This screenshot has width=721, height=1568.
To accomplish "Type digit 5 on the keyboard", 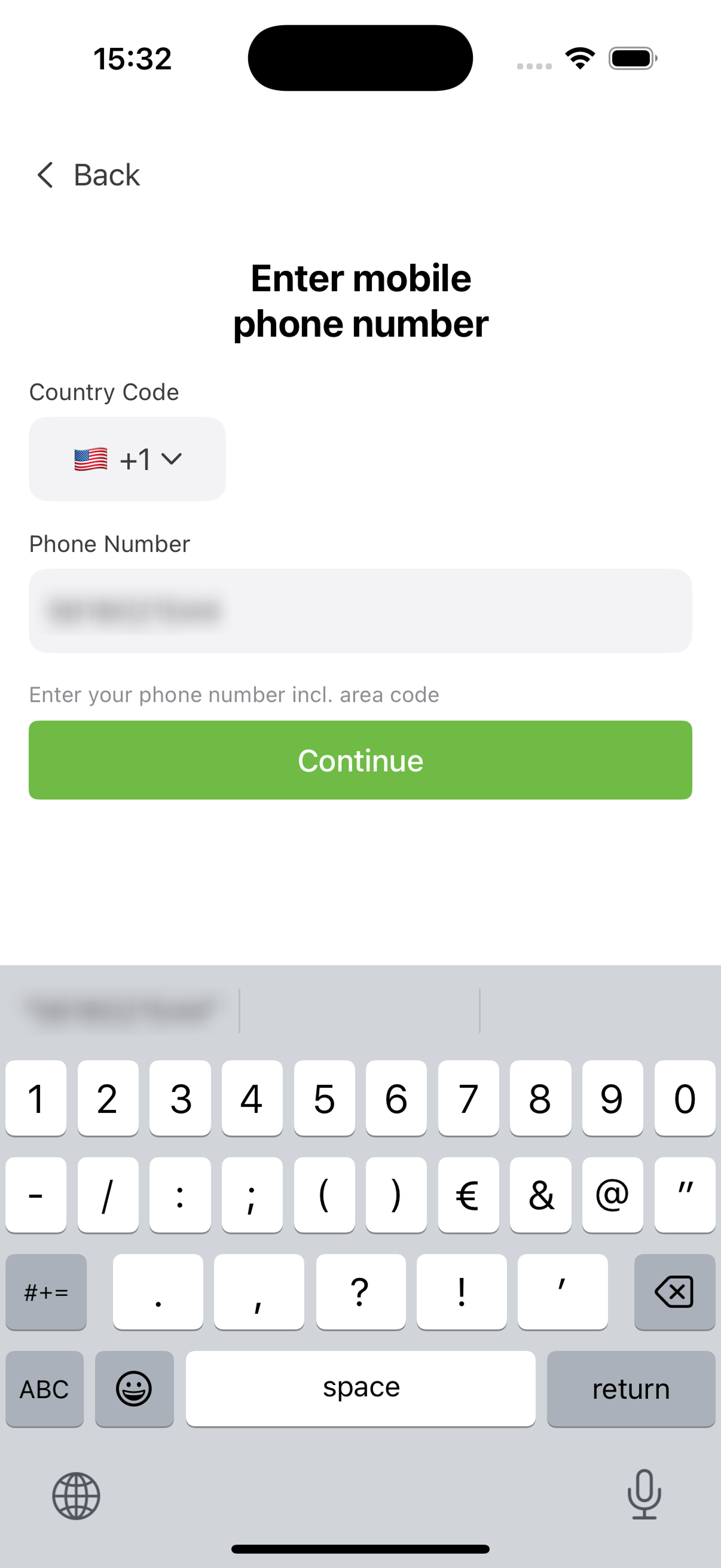I will pyautogui.click(x=324, y=1099).
